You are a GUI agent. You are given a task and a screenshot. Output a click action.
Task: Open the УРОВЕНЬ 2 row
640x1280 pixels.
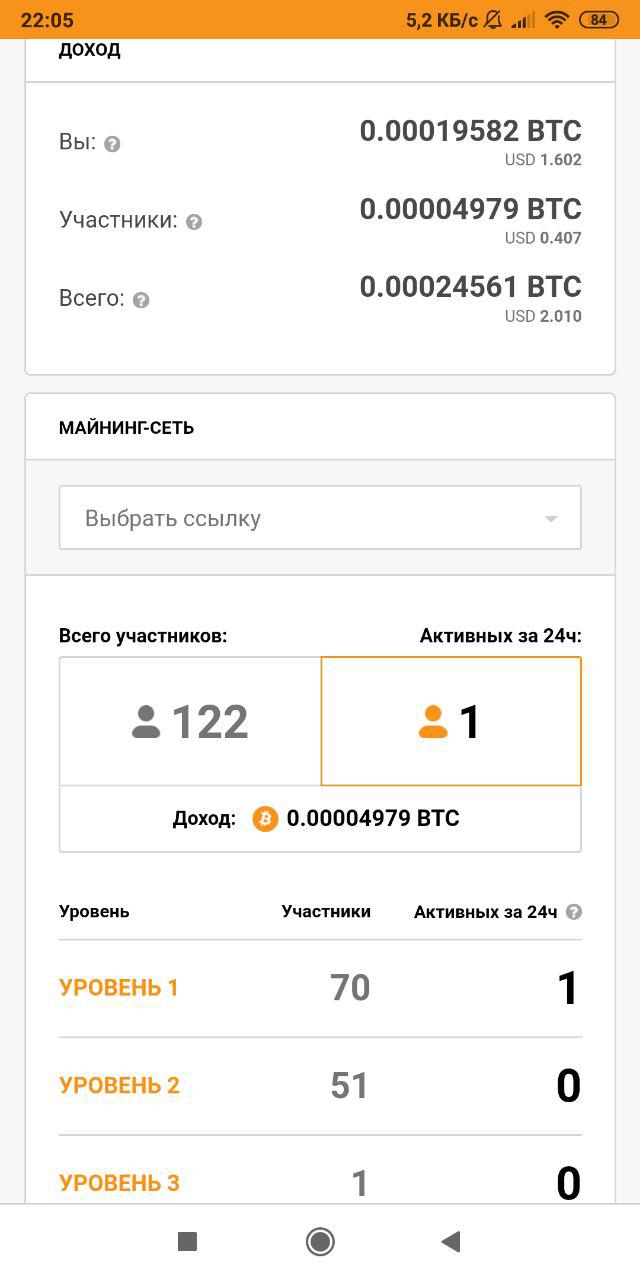320,1086
